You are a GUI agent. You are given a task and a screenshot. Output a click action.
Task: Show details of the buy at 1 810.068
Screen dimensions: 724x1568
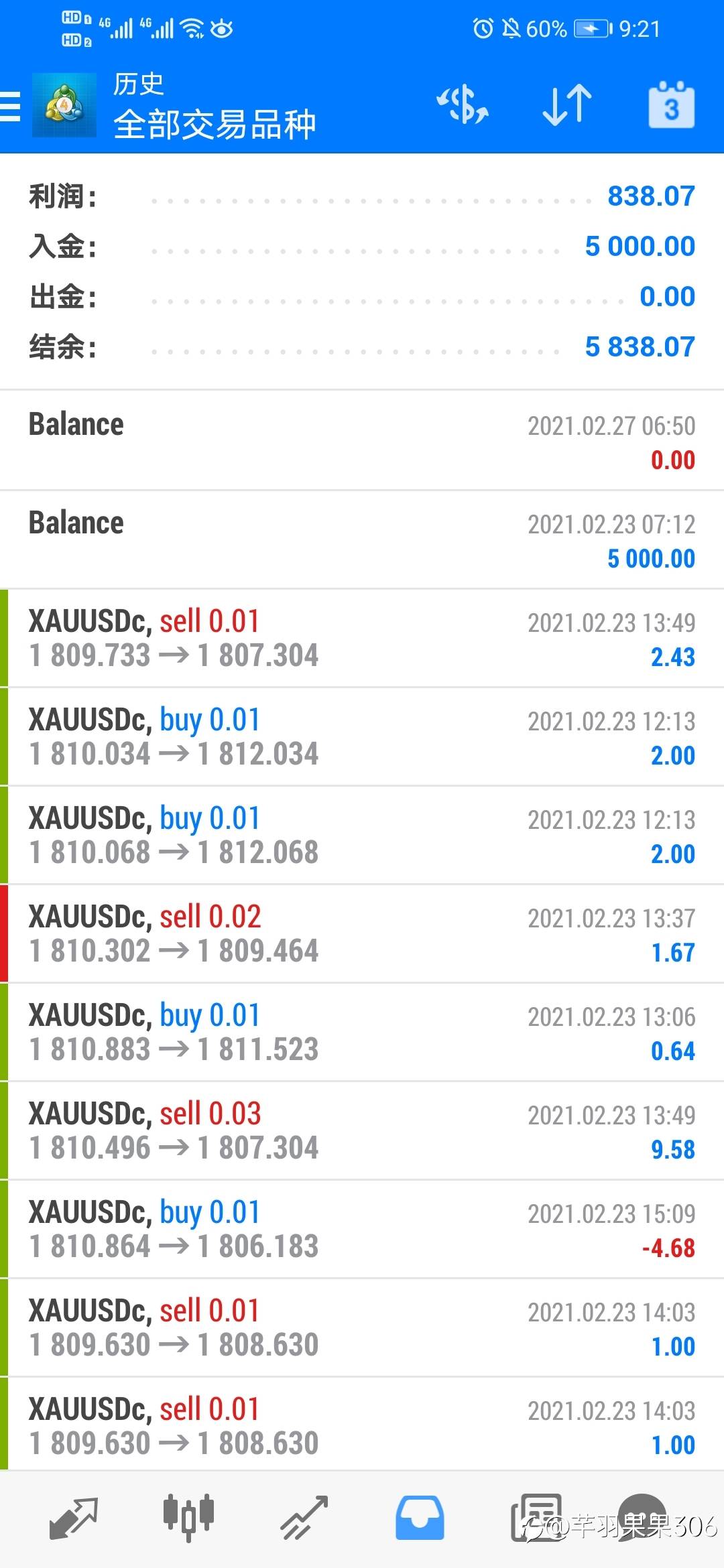[x=362, y=835]
